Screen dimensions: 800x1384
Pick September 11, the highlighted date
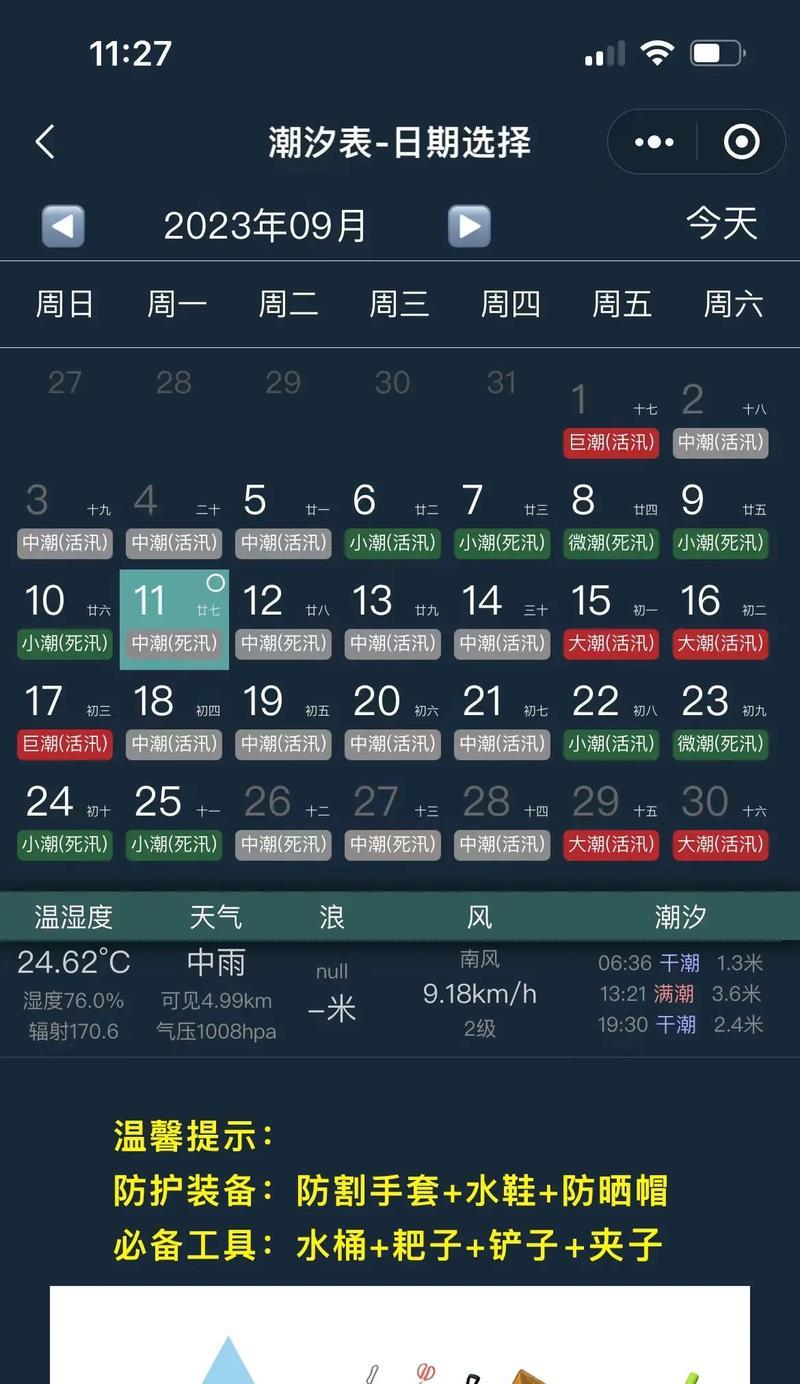click(x=174, y=619)
